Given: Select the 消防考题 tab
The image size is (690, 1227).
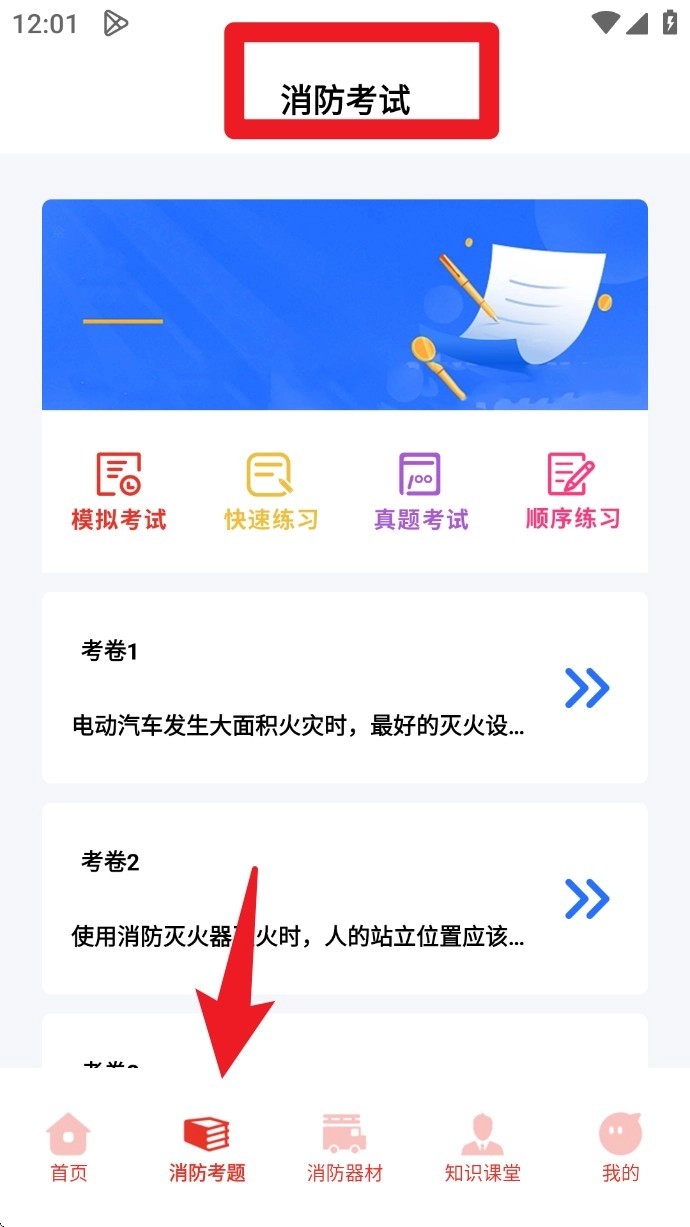Looking at the screenshot, I should click(207, 1148).
